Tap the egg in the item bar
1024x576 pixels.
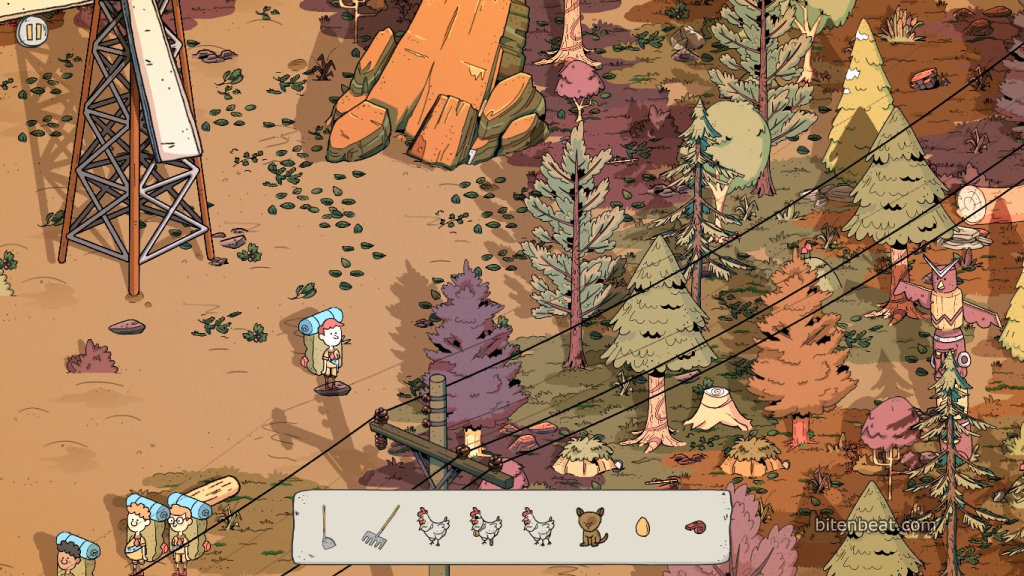coord(643,526)
